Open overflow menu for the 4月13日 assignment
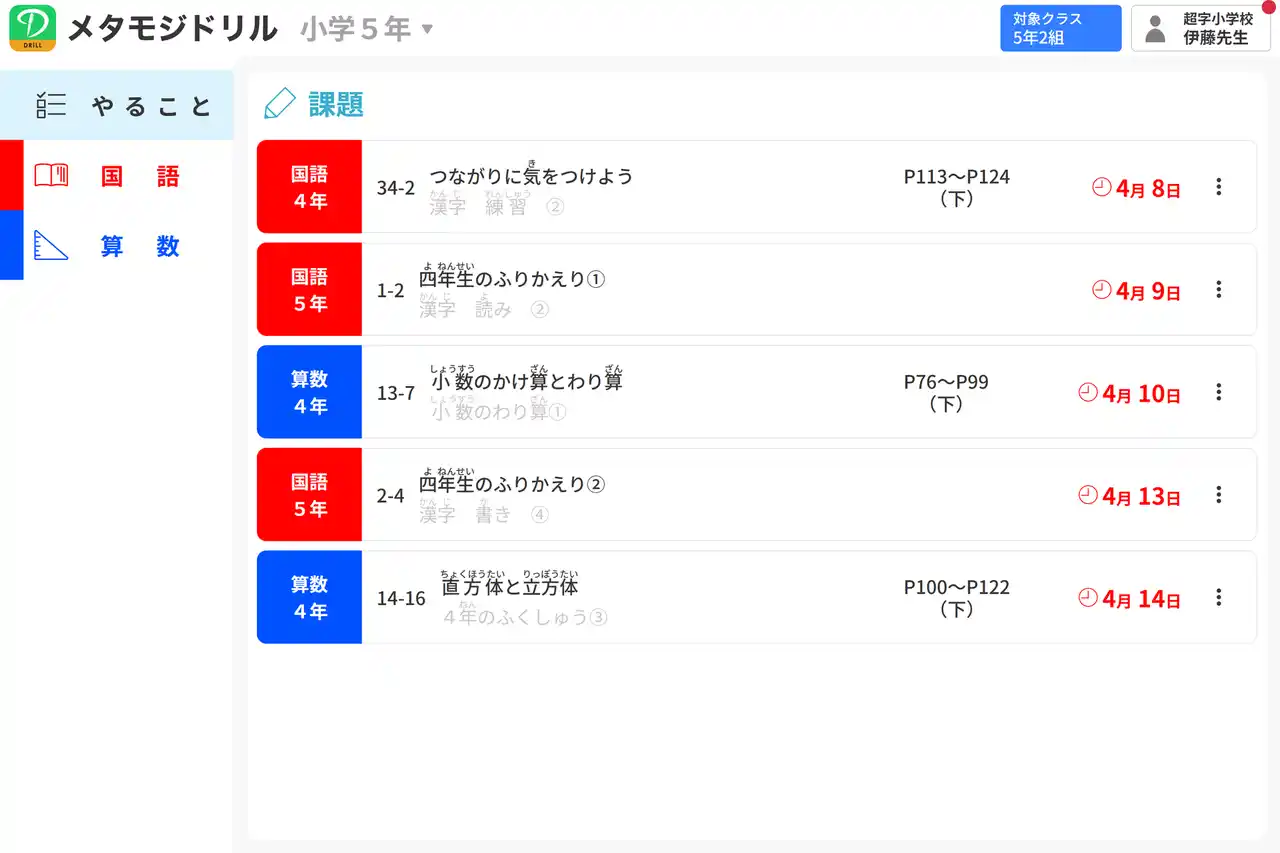The width and height of the screenshot is (1280, 853). coord(1218,495)
